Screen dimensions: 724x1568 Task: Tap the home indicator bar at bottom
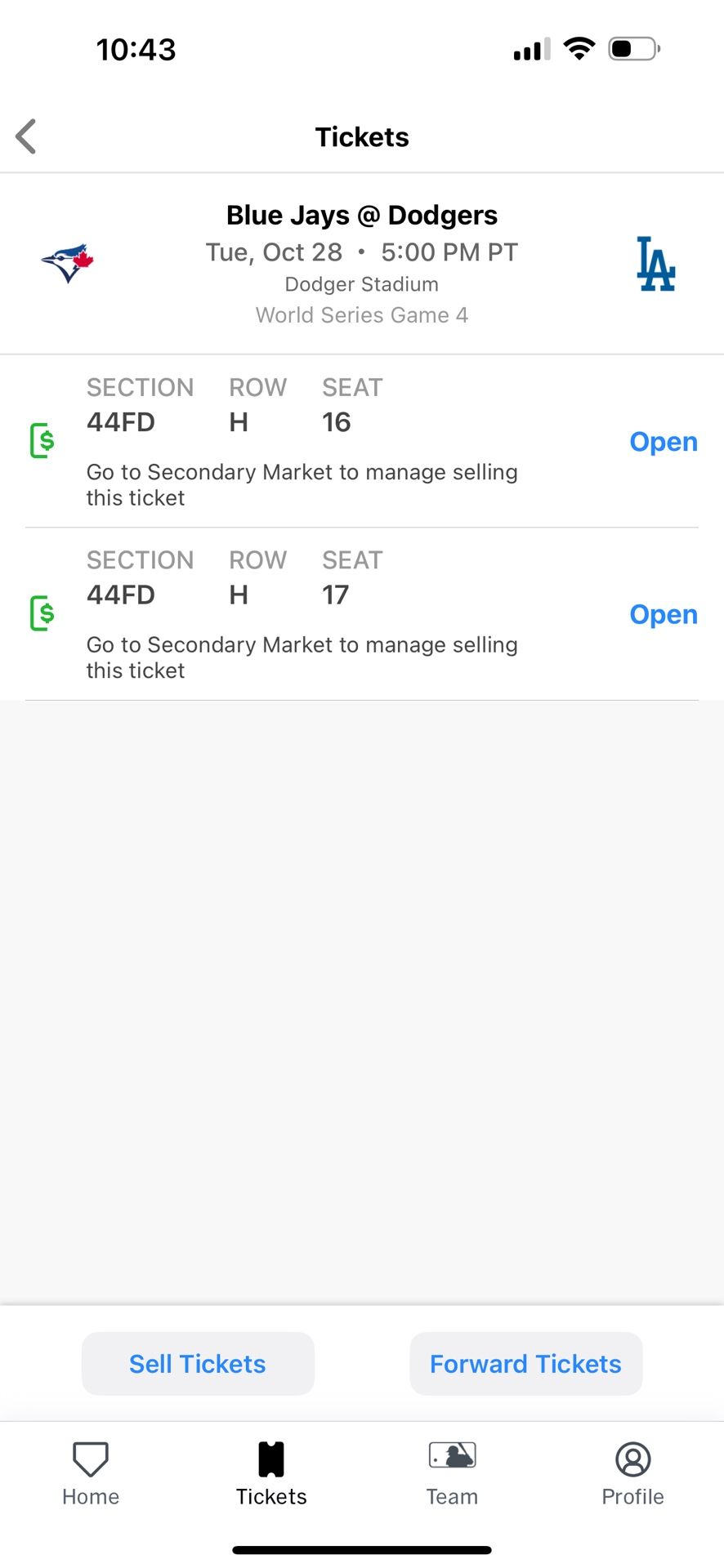[362, 1549]
